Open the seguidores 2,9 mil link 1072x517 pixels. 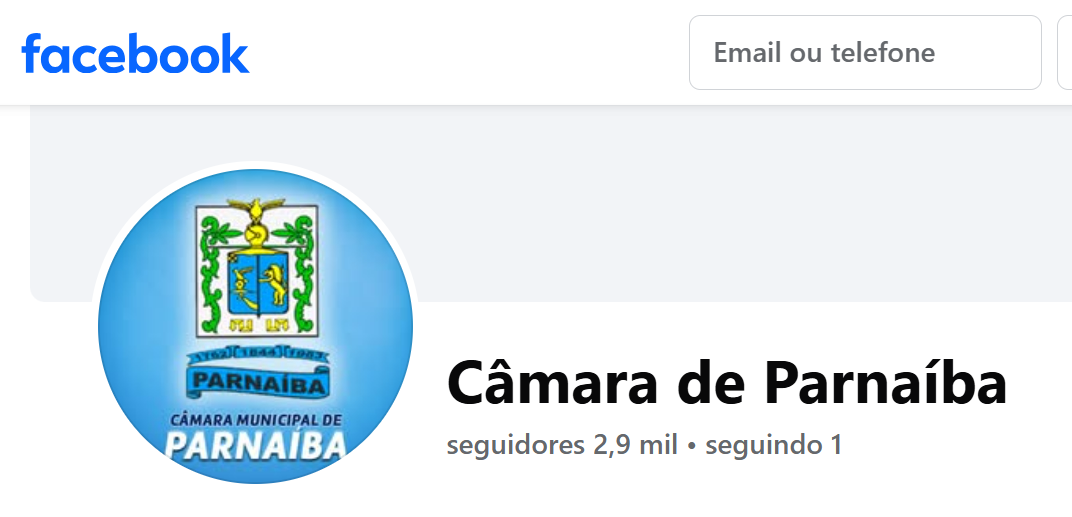point(562,445)
